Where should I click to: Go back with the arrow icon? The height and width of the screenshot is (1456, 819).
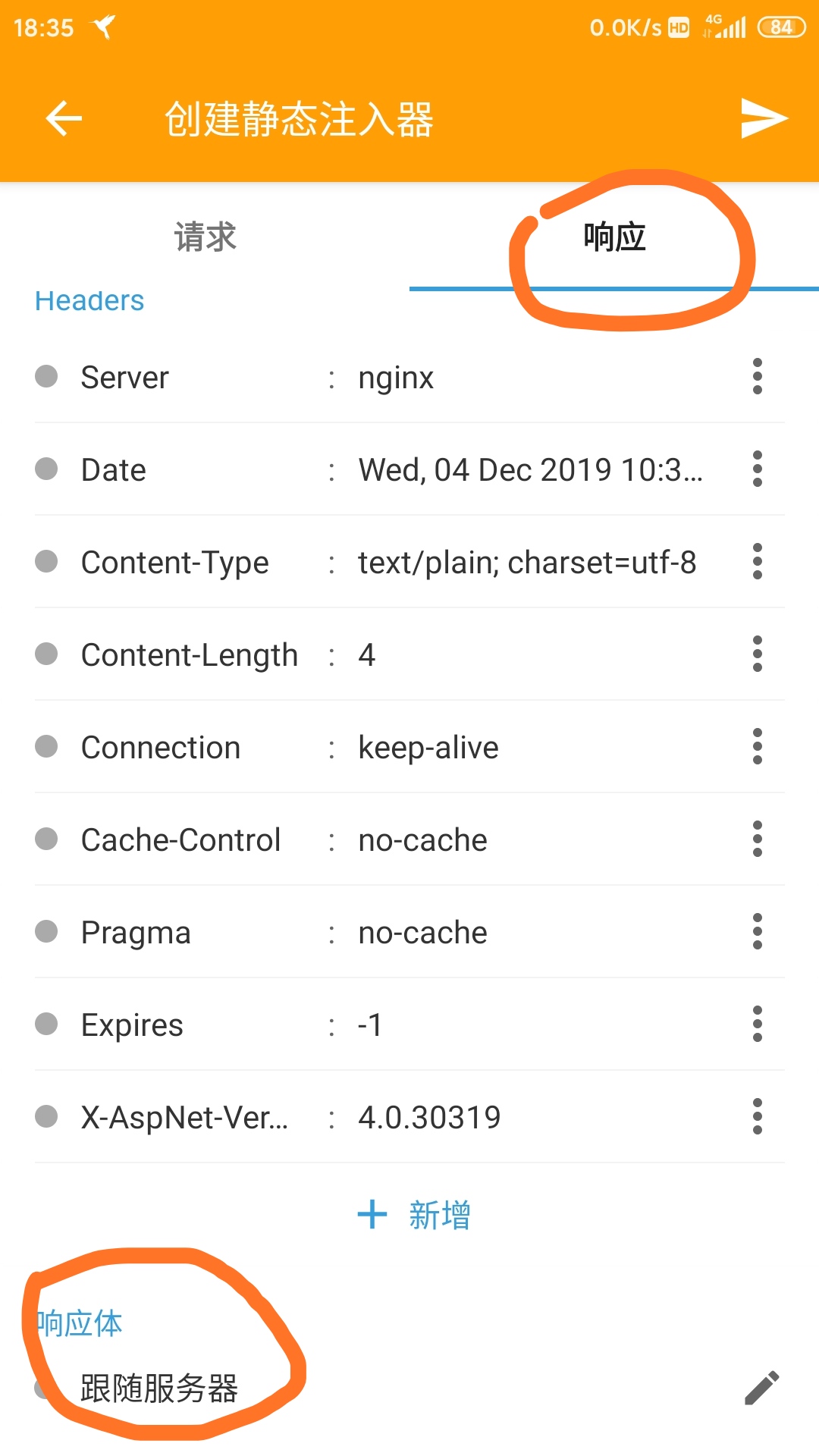[x=64, y=118]
